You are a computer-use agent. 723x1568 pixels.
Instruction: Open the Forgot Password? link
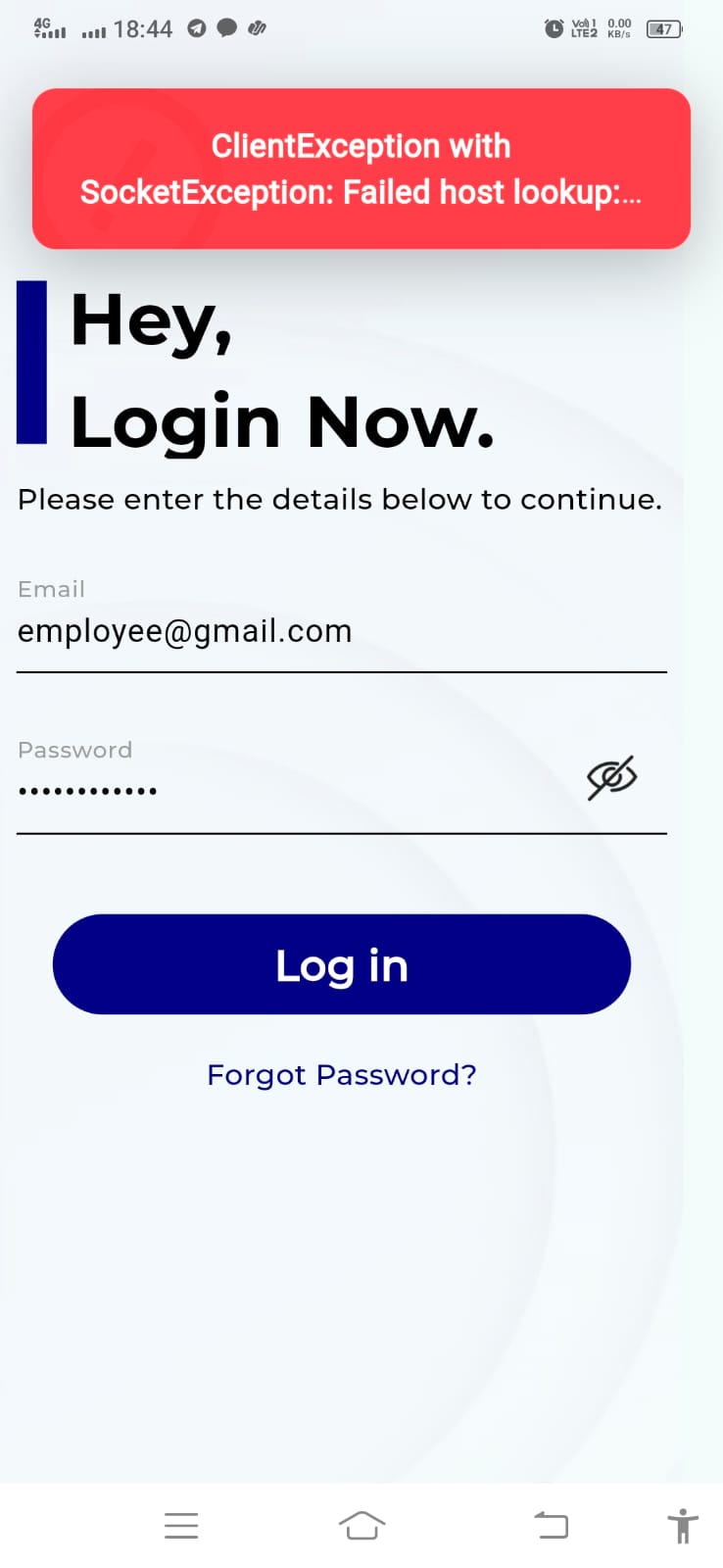click(x=342, y=1075)
